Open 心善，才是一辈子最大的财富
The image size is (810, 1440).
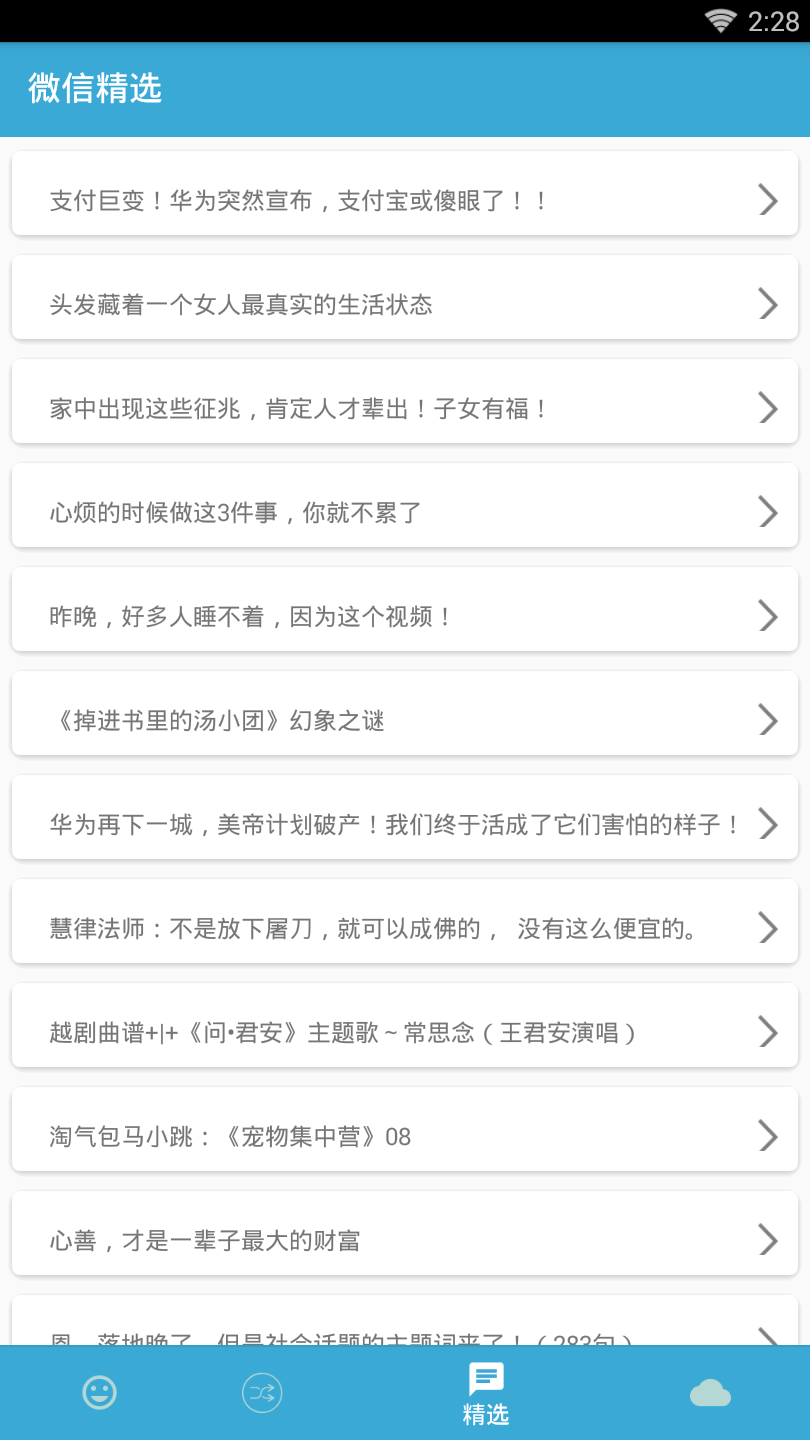point(404,1240)
